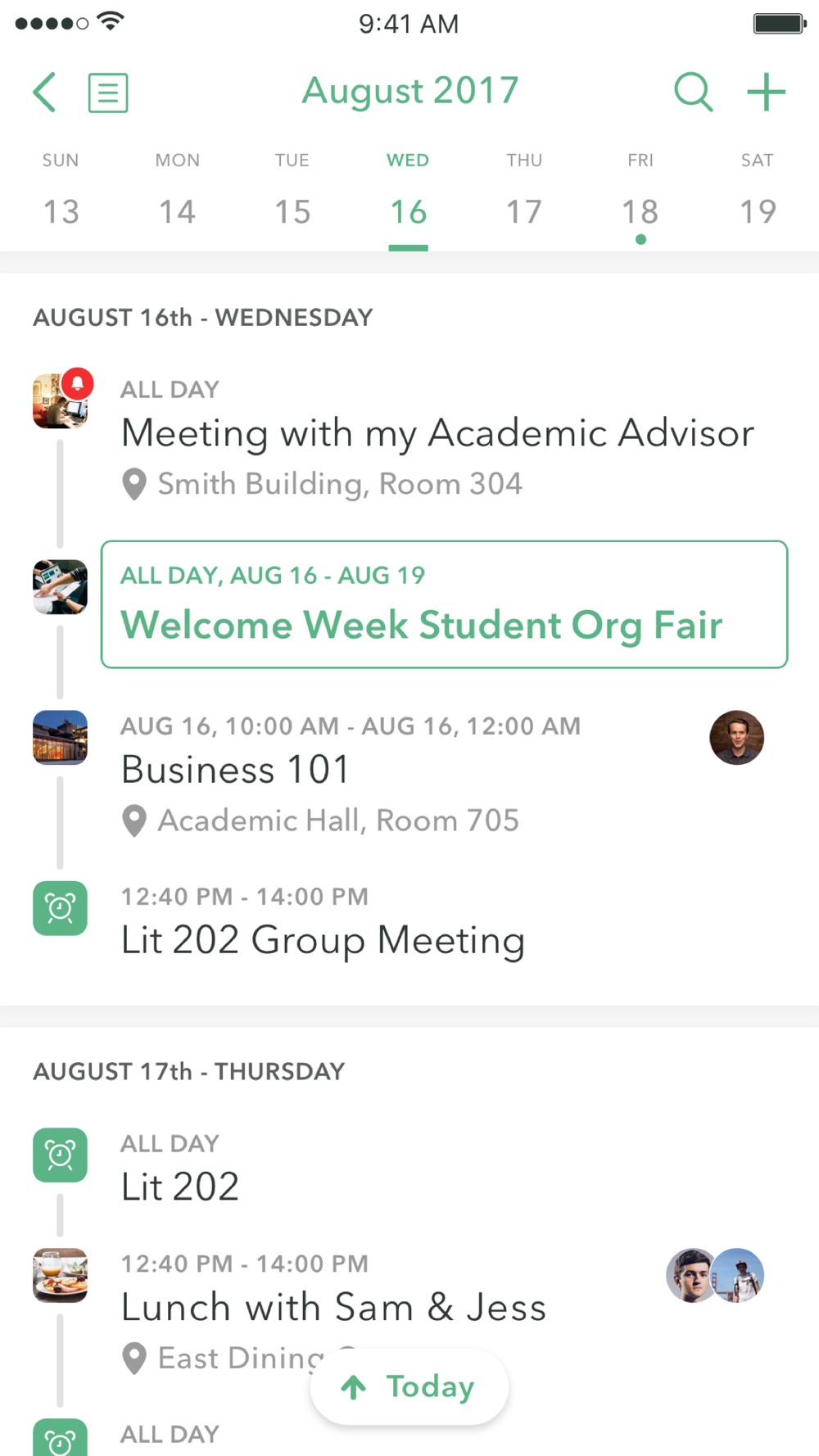Select Monday the 14th
Viewport: 819px width, 1456px height.
[177, 211]
